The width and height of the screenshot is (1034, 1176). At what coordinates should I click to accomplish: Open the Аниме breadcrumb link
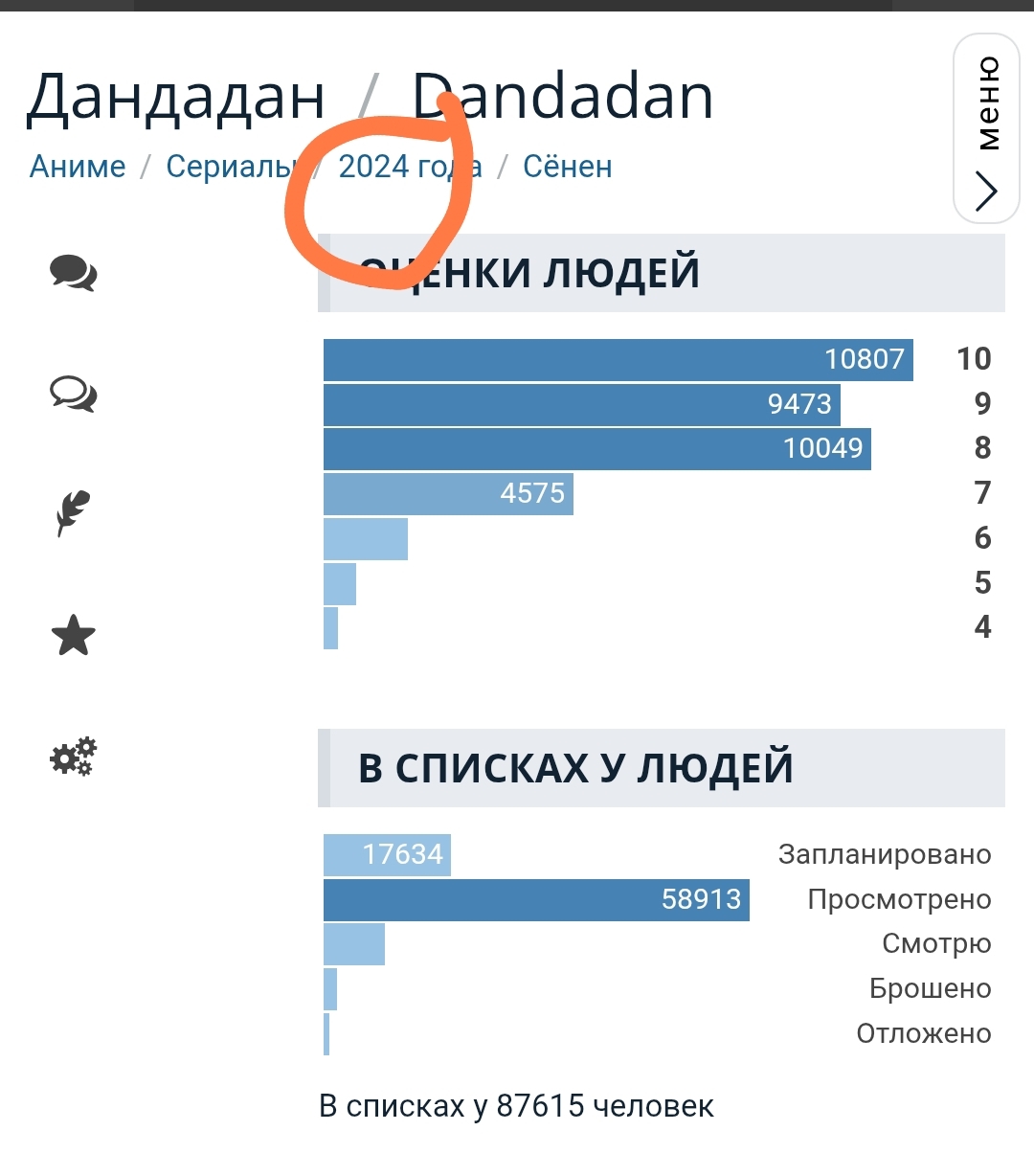[x=78, y=167]
